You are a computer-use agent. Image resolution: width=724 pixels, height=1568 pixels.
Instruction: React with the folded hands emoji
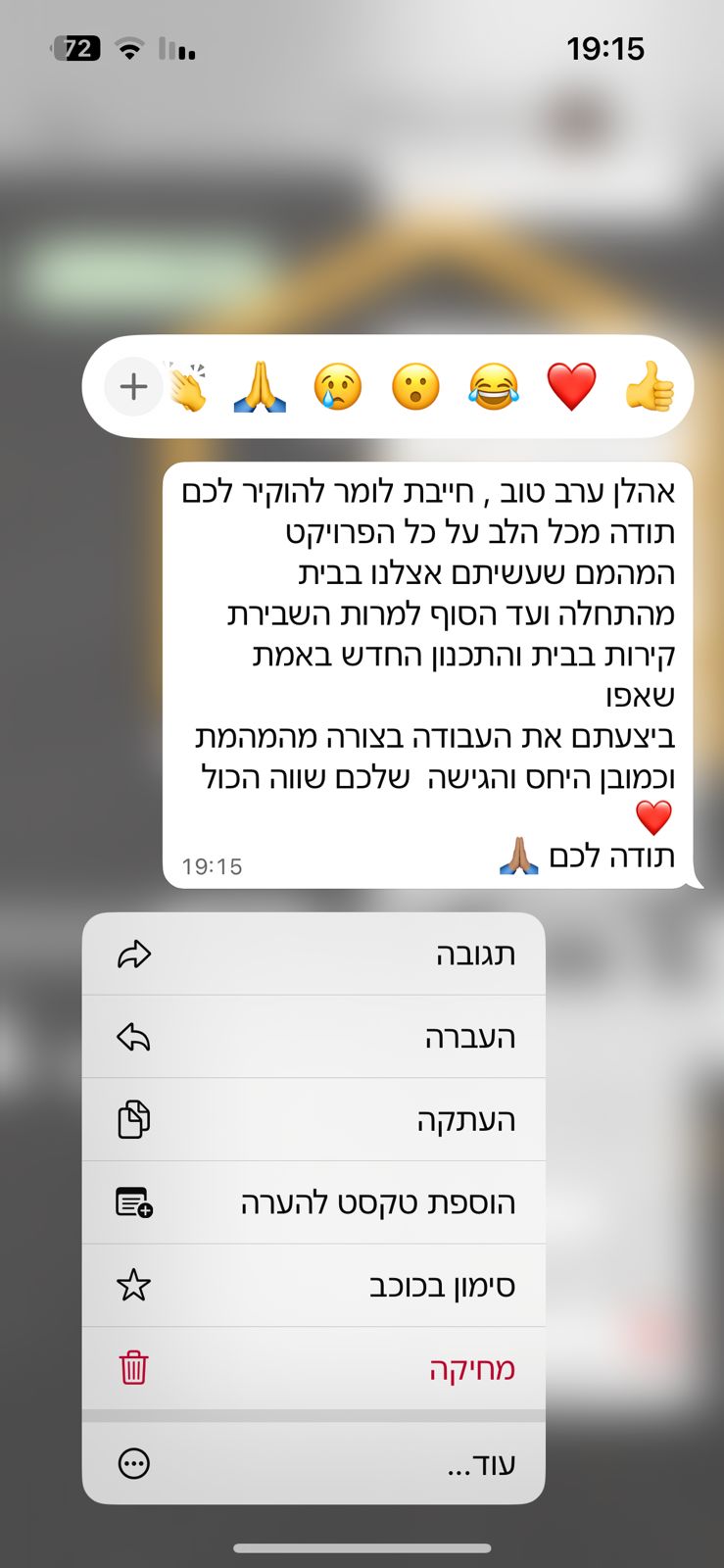coord(260,387)
